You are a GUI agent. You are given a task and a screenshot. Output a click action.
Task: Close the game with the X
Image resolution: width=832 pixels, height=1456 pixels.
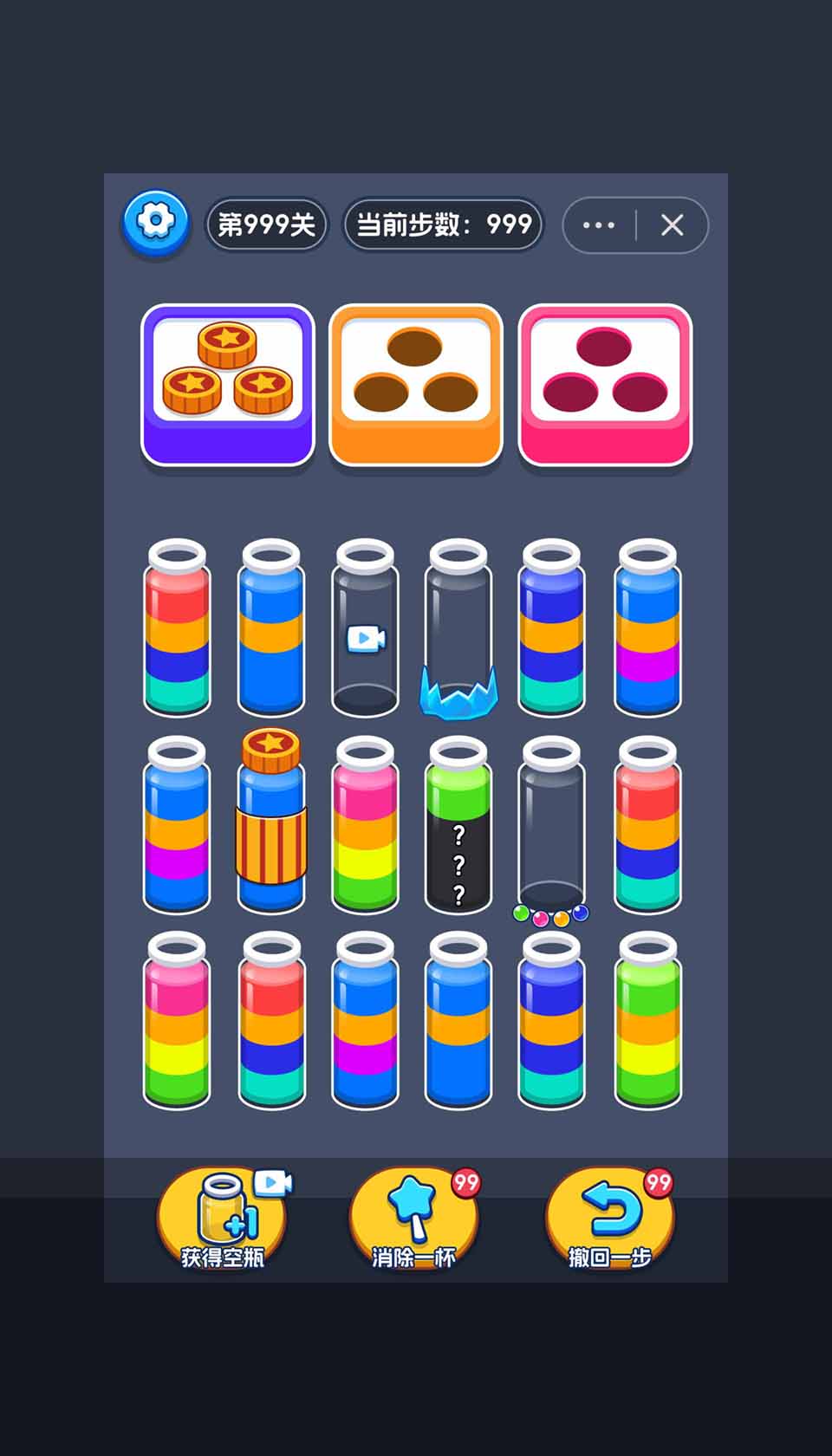(673, 225)
